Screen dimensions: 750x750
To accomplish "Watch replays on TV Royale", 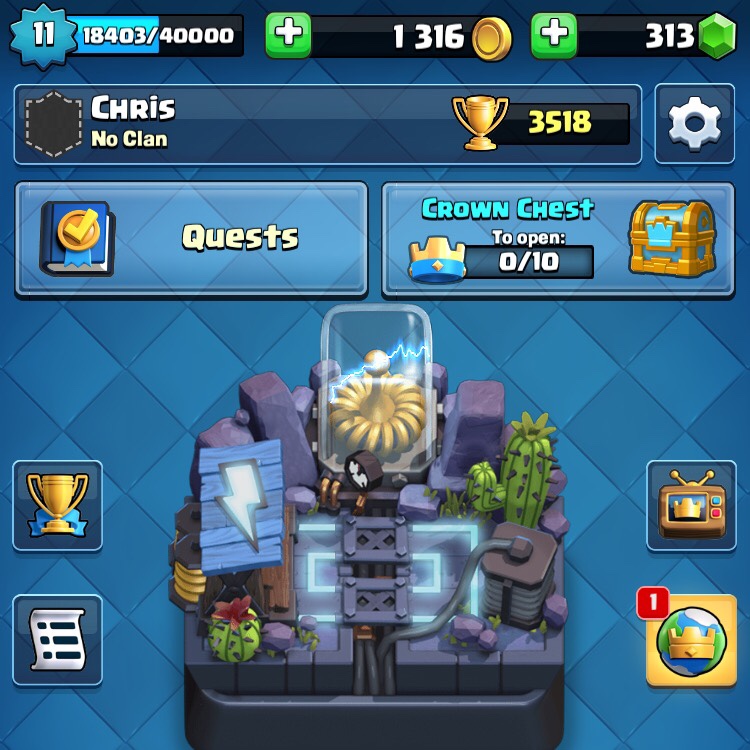I will [692, 506].
